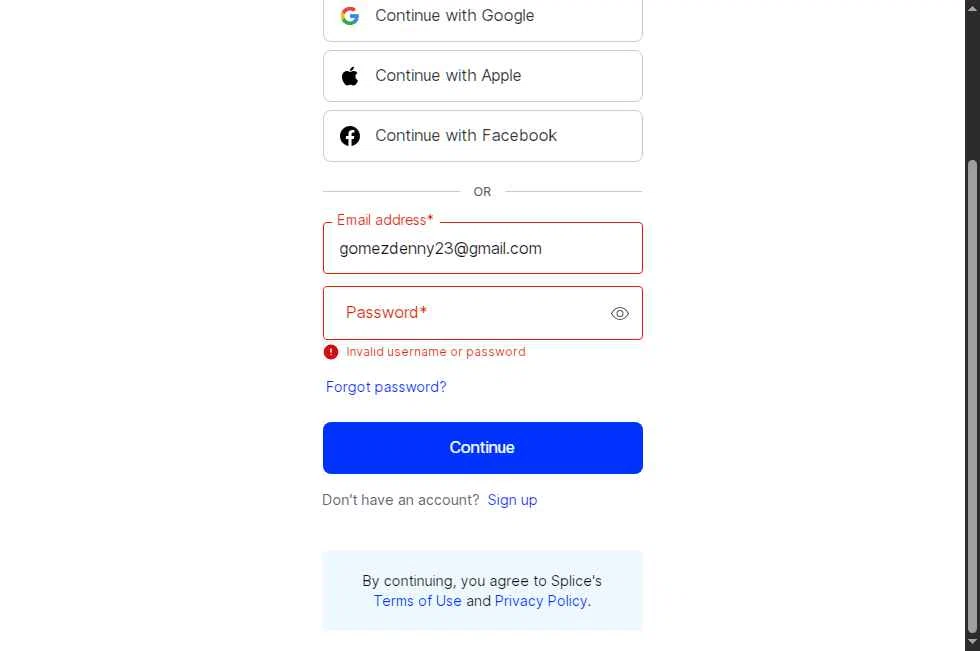Tap into the Password field
This screenshot has height=651, width=980.
(465, 313)
